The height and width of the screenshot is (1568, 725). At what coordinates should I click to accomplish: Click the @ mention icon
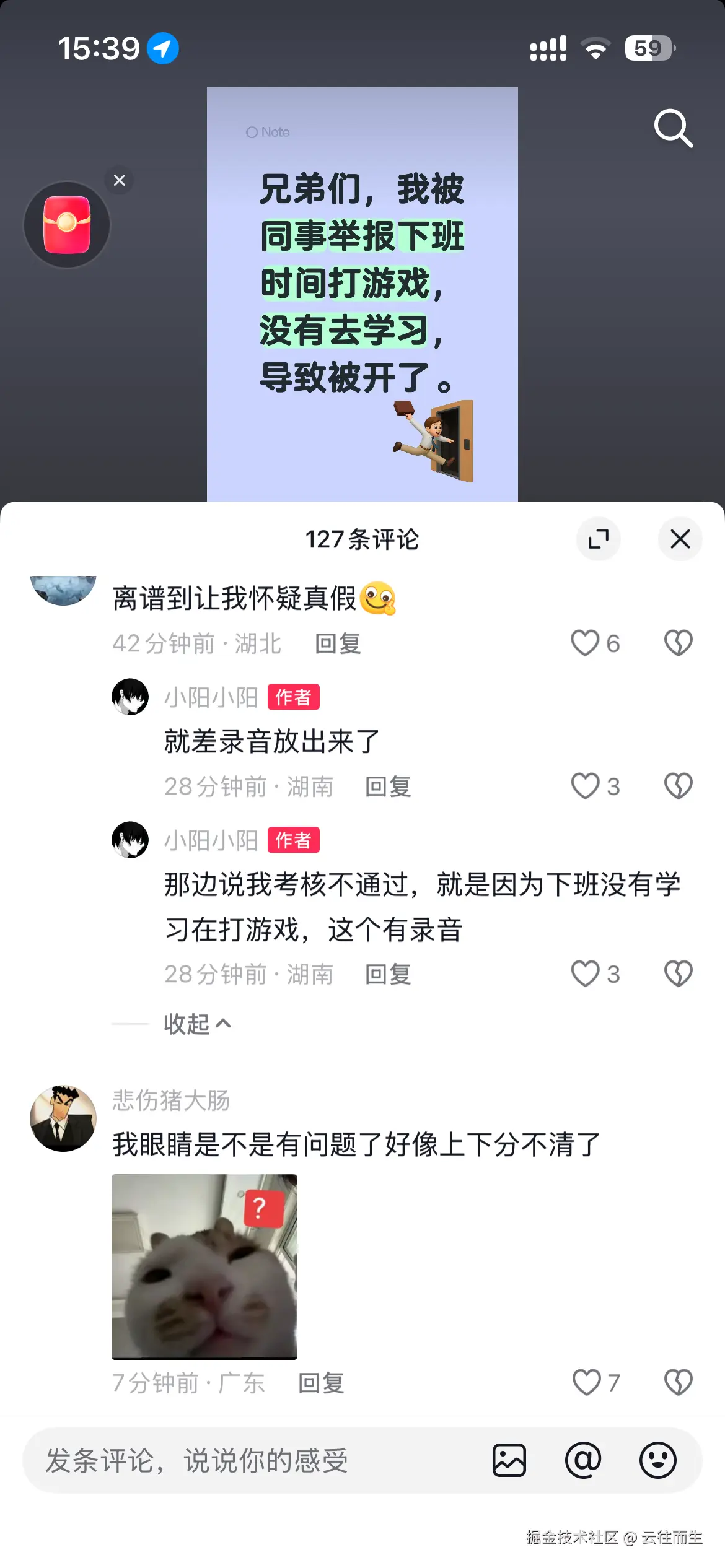(x=583, y=1461)
